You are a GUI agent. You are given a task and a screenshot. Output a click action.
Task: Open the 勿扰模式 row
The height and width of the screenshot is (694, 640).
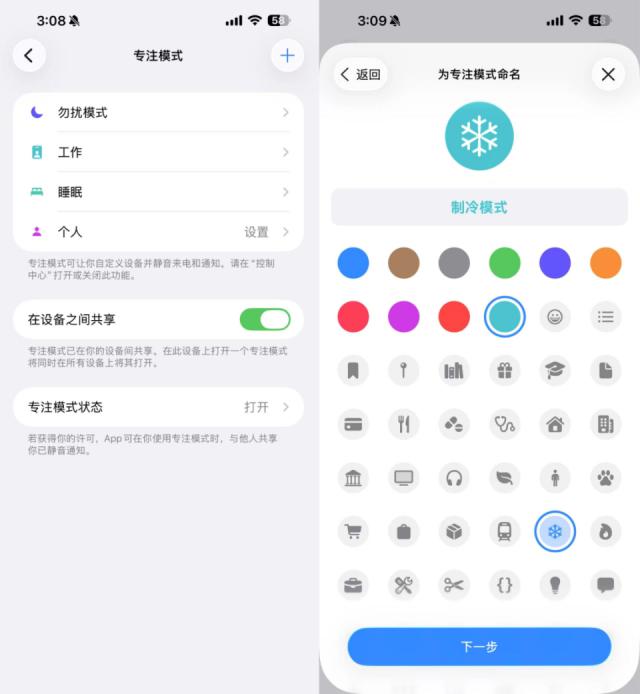coord(158,113)
